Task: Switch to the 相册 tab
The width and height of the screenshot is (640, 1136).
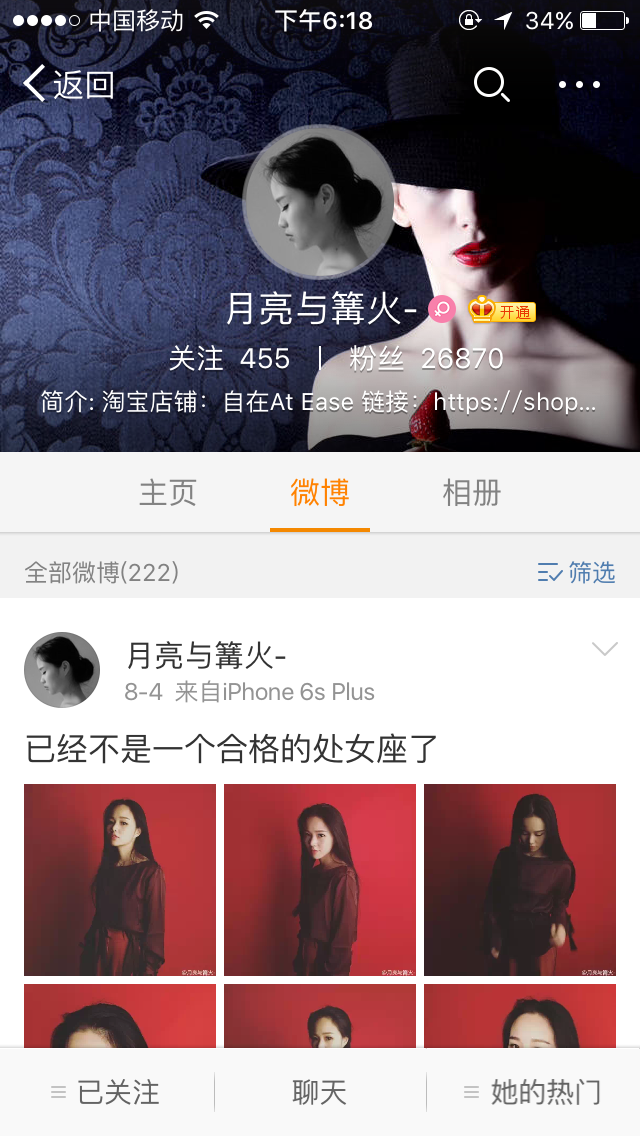Action: 471,493
